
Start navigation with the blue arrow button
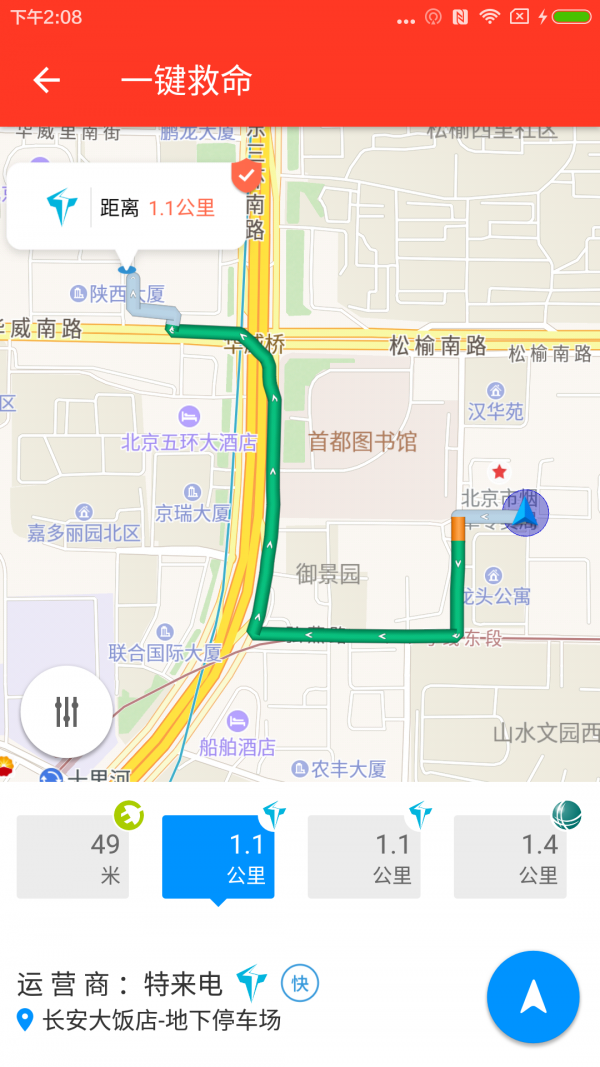click(533, 997)
